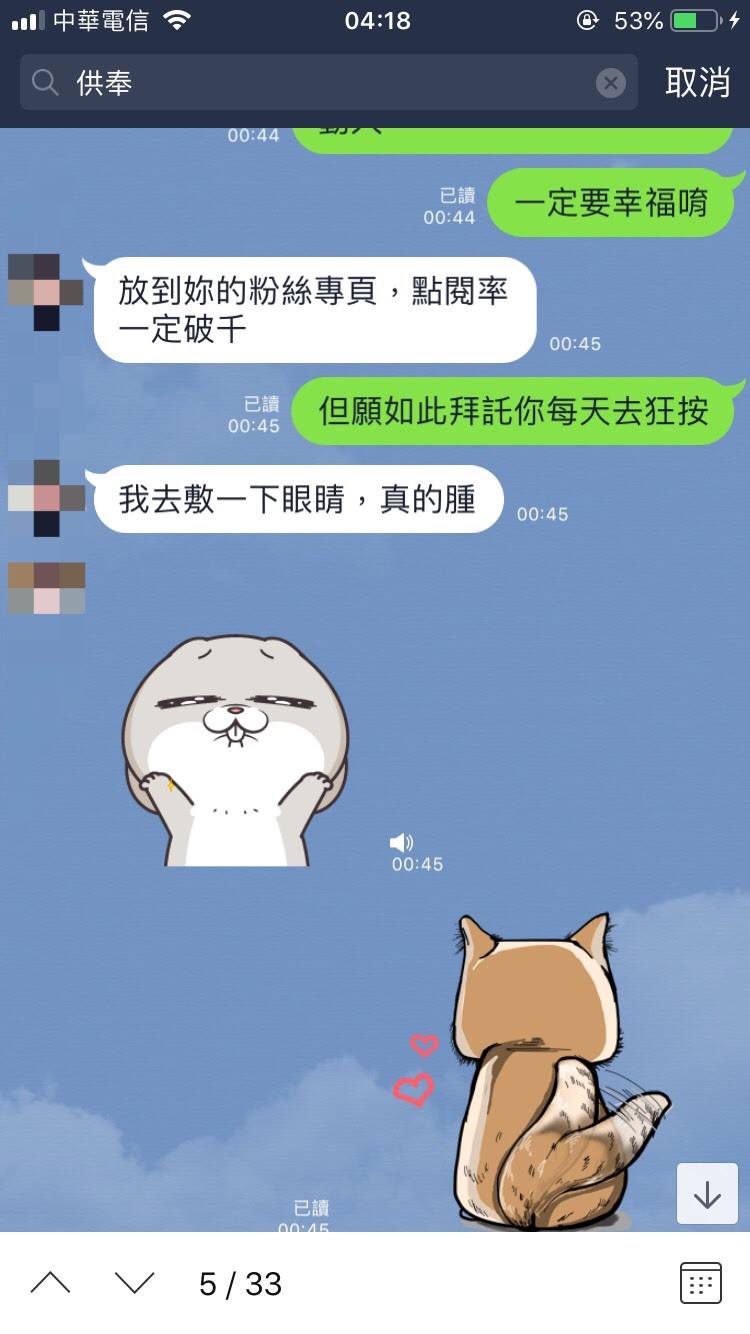Cancel the search with 取消
The height and width of the screenshot is (1334, 750).
697,83
